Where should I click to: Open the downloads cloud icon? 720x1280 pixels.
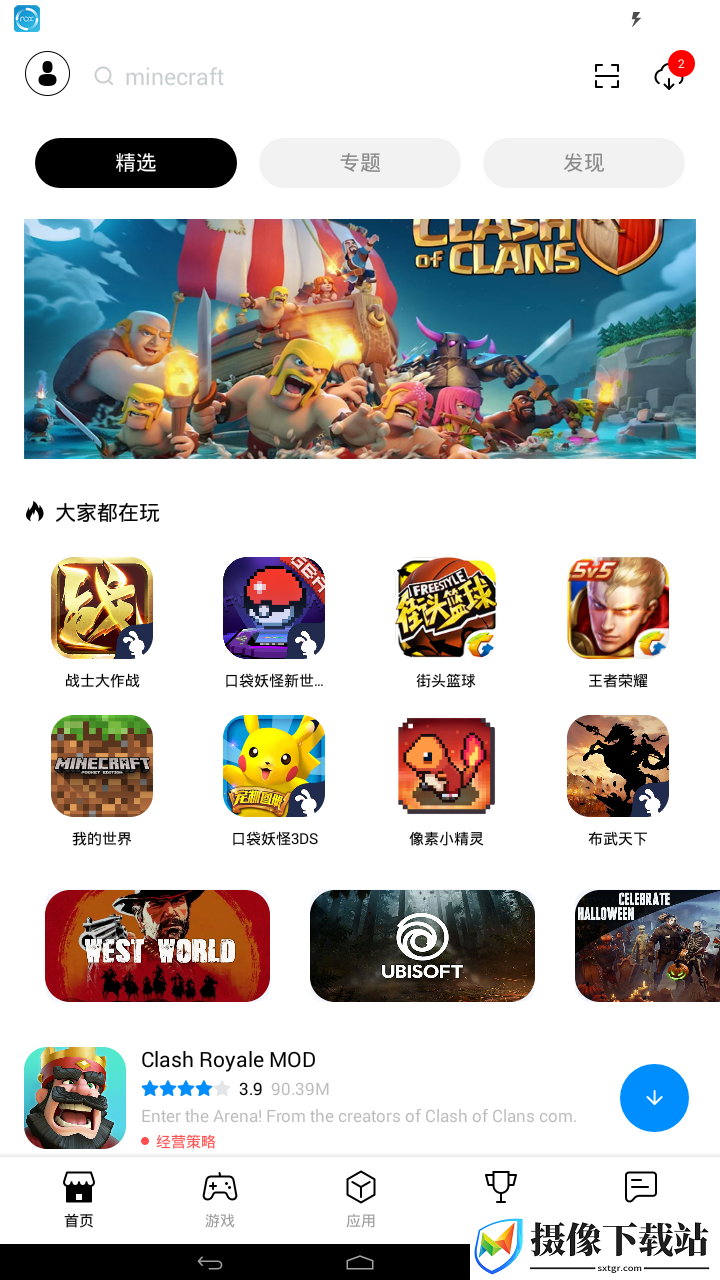(x=669, y=76)
